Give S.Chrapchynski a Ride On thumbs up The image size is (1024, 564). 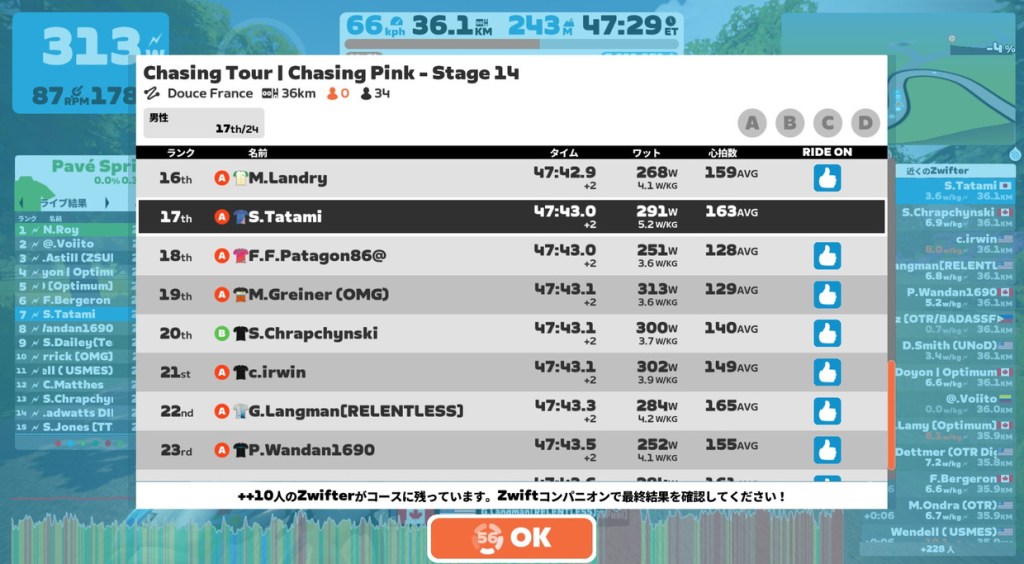tap(827, 334)
